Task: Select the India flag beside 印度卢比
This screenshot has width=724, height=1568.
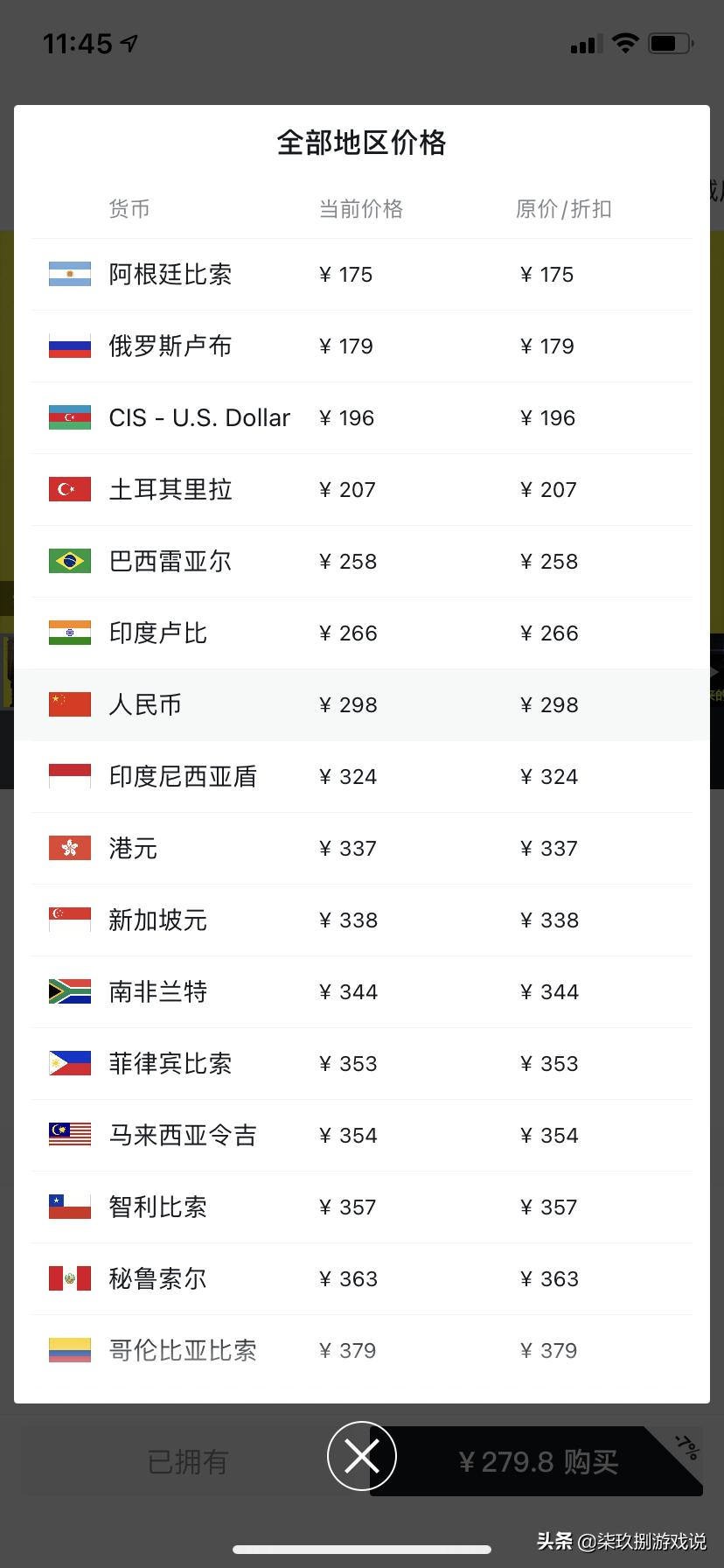Action: click(68, 632)
